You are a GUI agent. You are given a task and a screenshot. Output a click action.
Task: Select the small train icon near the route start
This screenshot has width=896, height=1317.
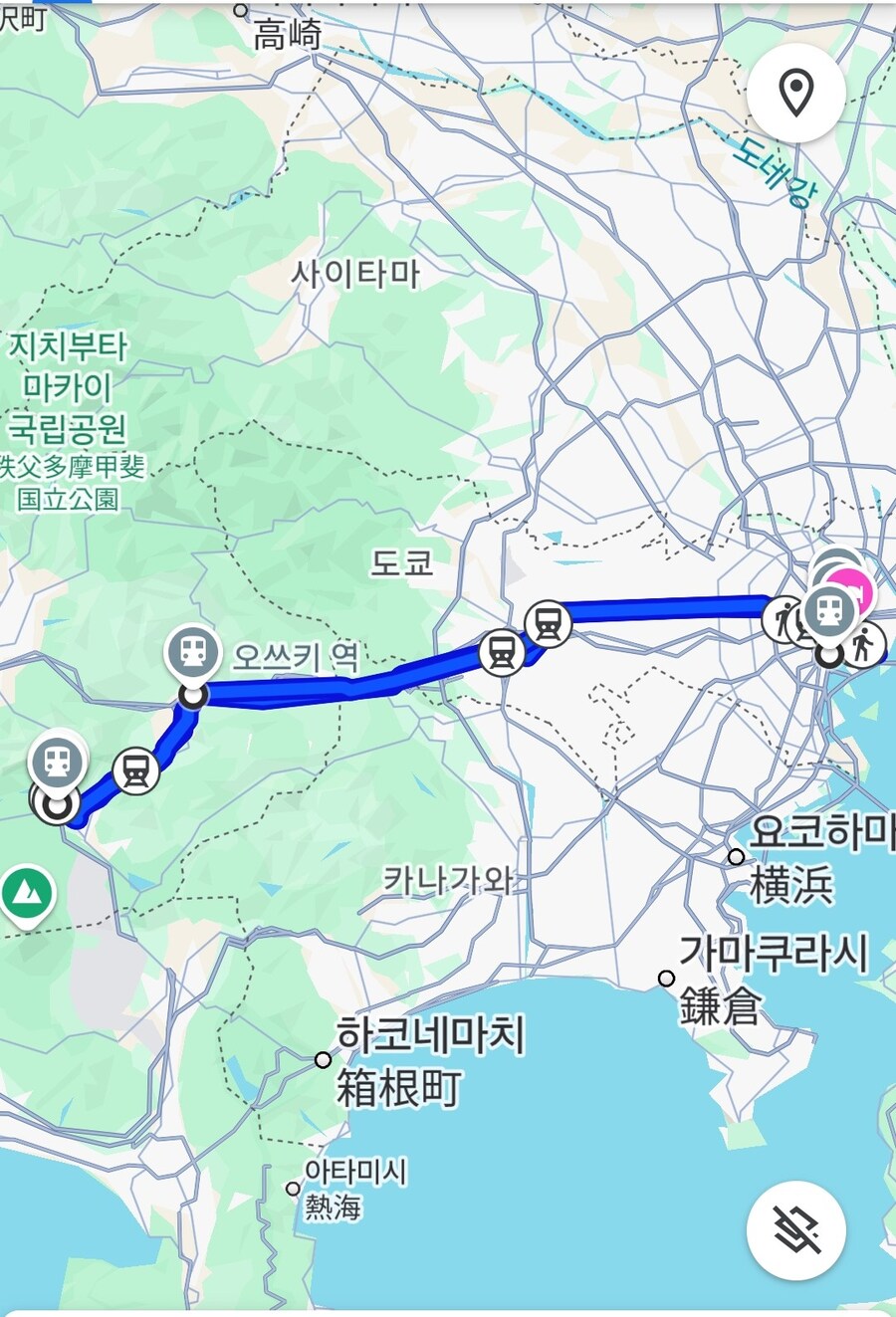click(x=135, y=768)
